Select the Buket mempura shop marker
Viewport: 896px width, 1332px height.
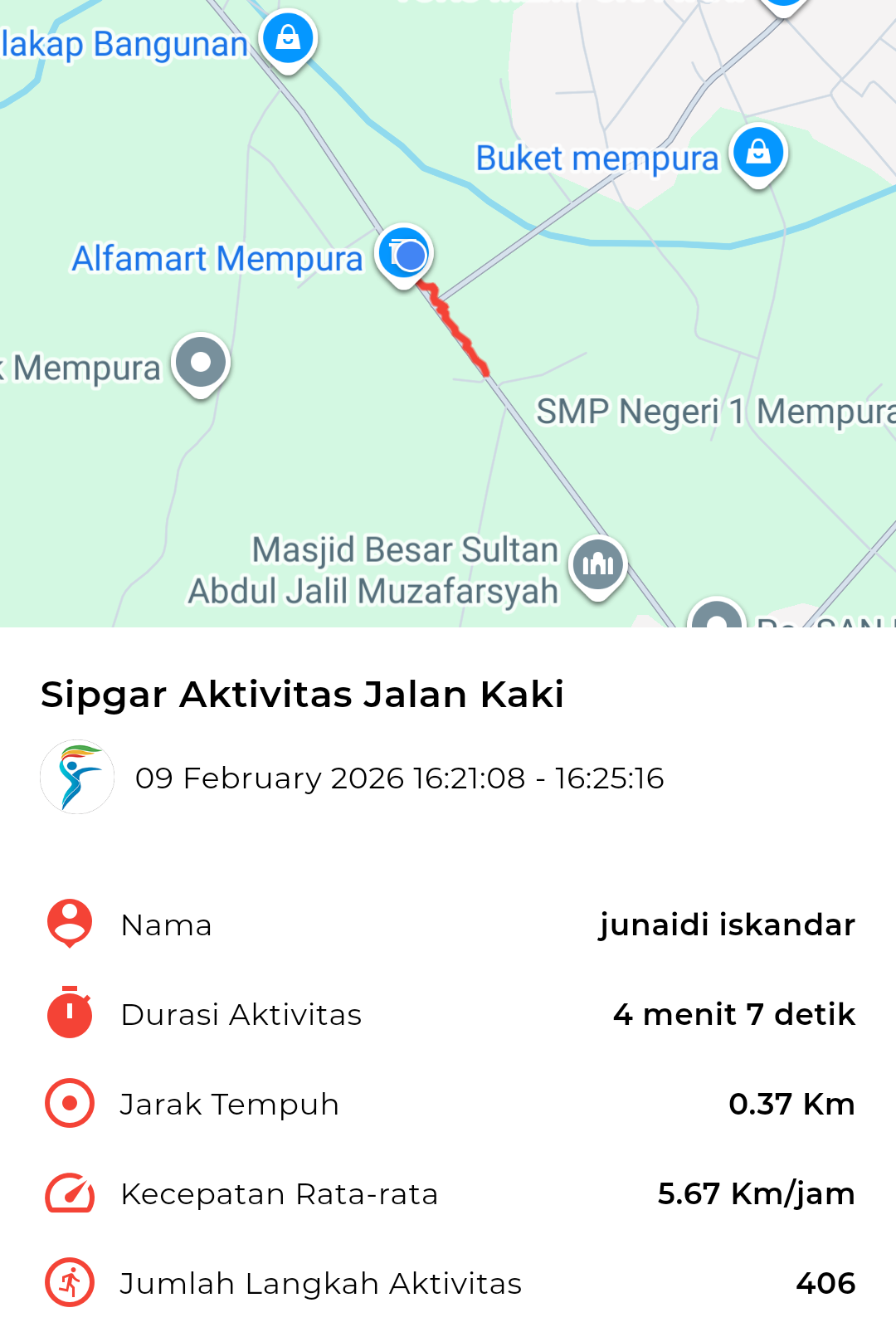(x=758, y=154)
